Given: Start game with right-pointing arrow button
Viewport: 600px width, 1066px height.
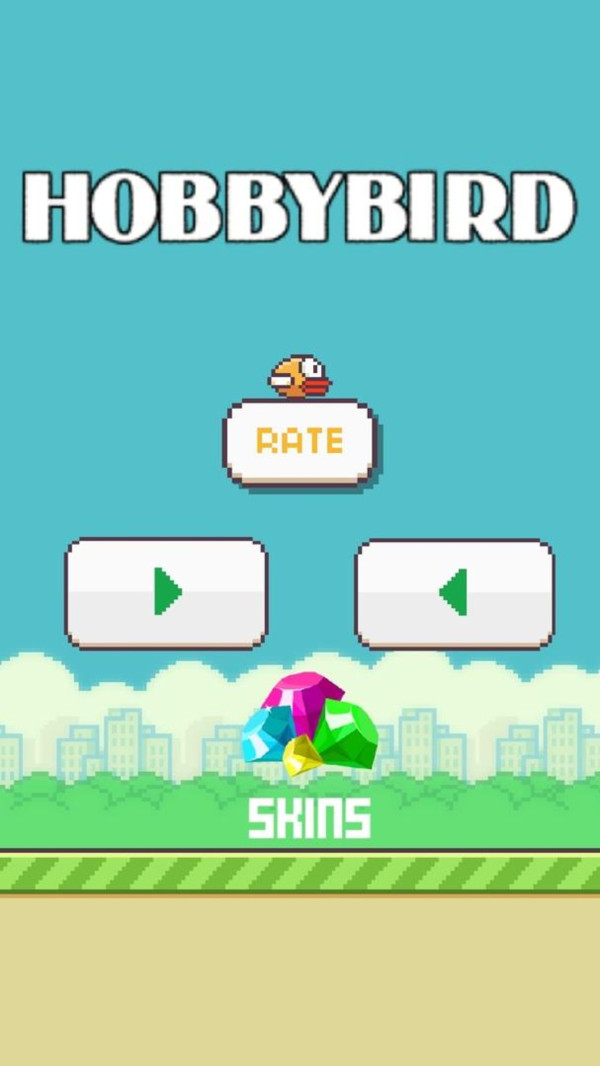Looking at the screenshot, I should pos(166,592).
